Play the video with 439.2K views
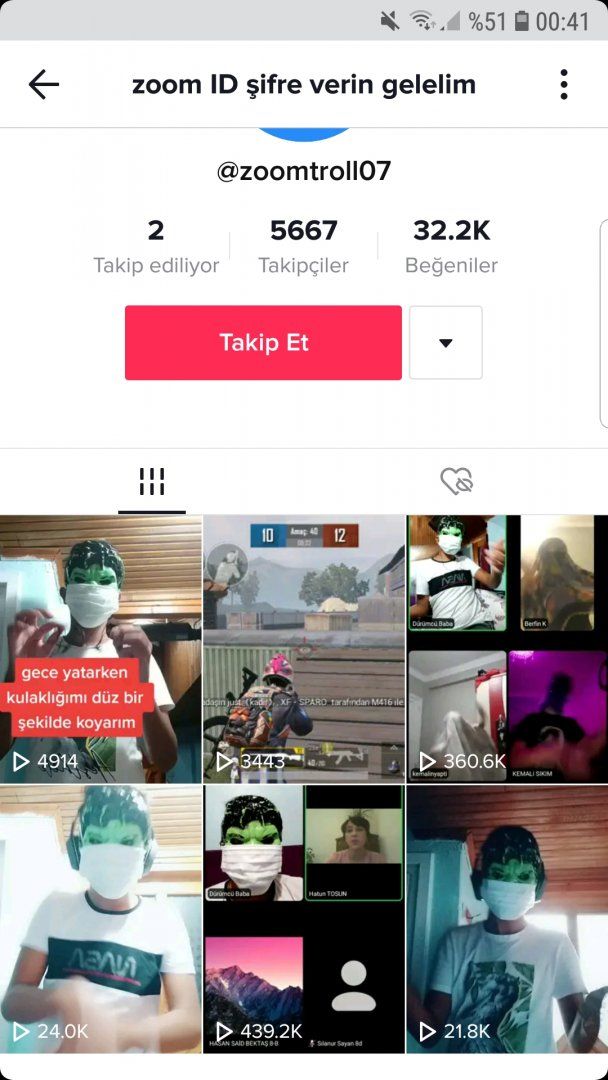The image size is (608, 1080). tap(303, 918)
